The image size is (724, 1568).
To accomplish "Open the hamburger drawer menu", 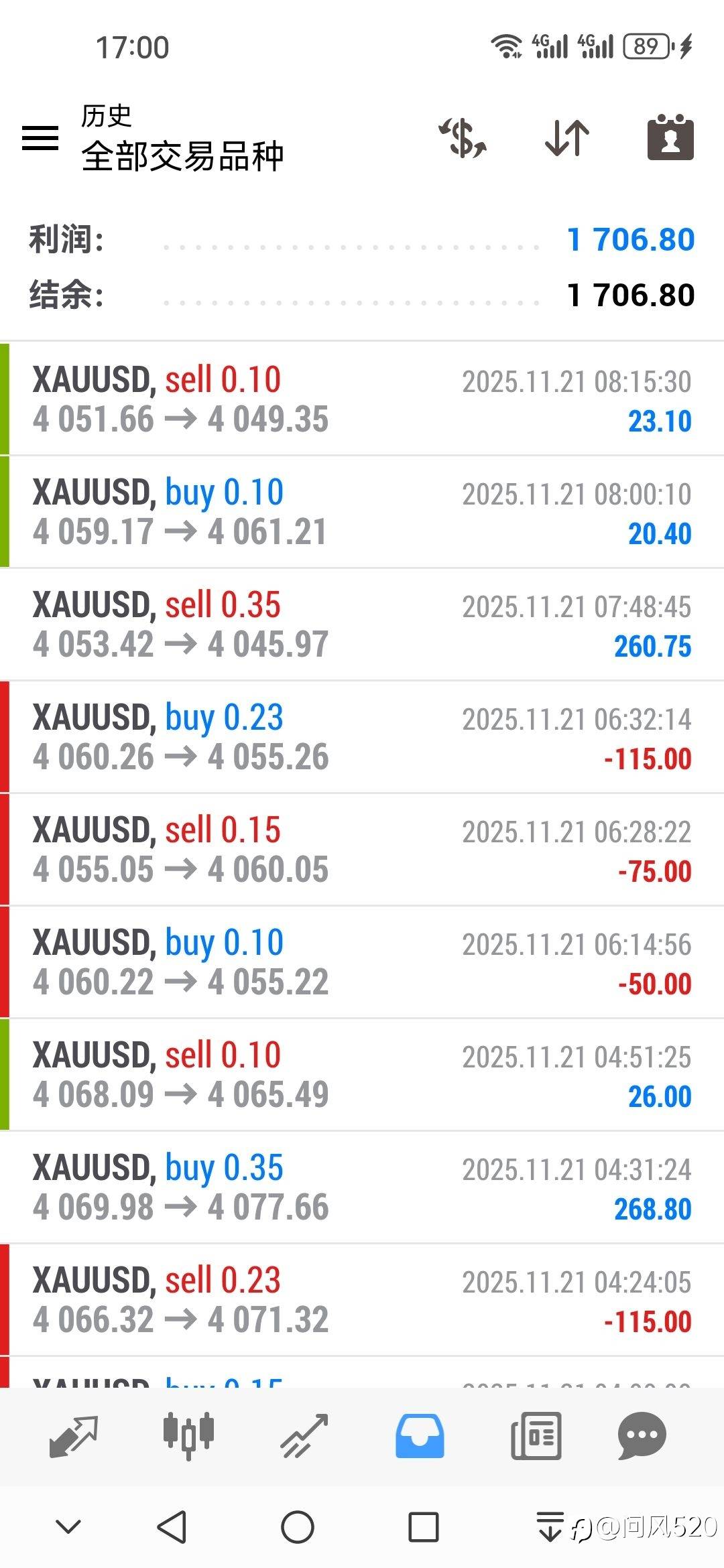I will pos(40,138).
